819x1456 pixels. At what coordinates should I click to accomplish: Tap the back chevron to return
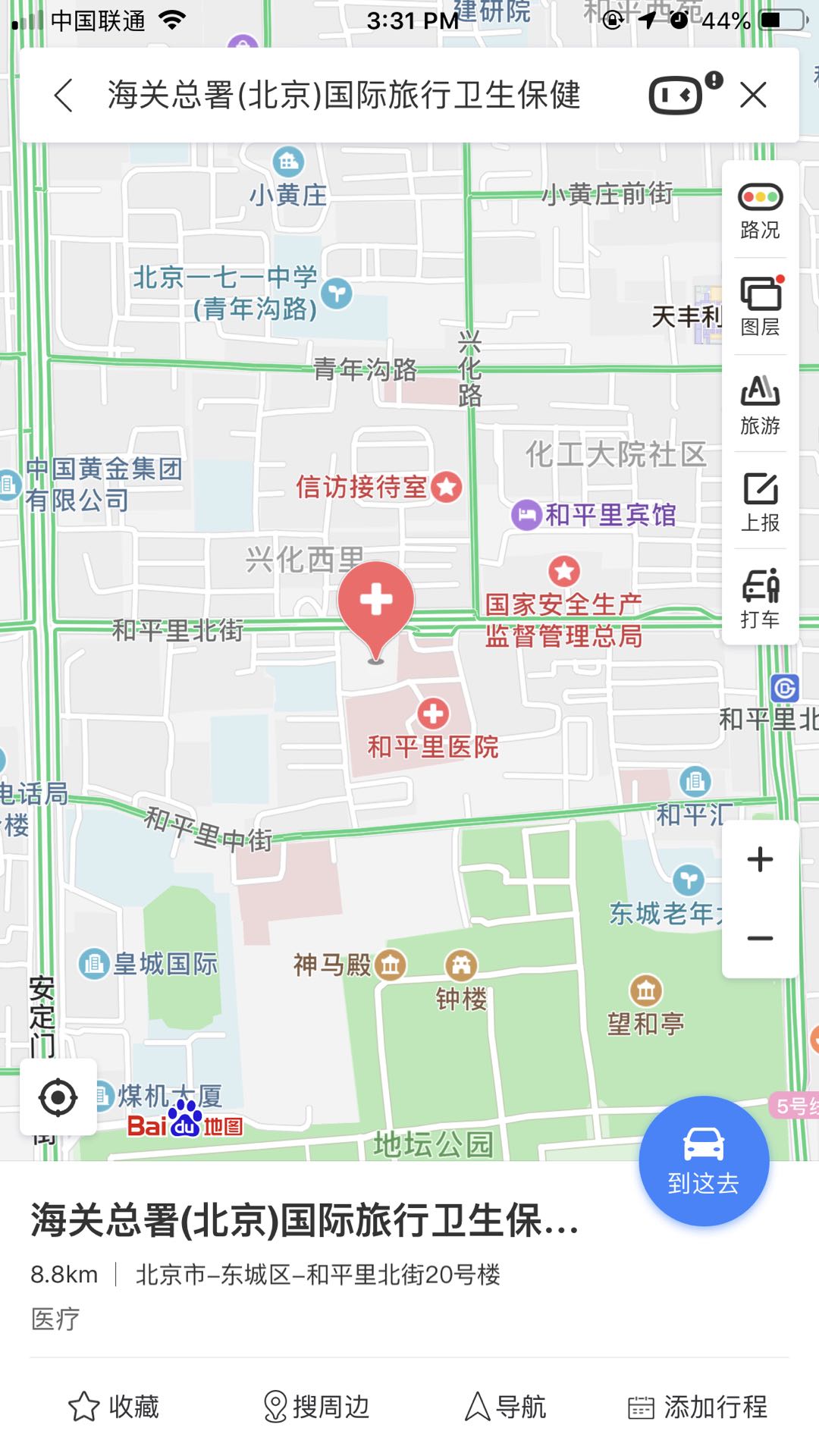coord(62,95)
